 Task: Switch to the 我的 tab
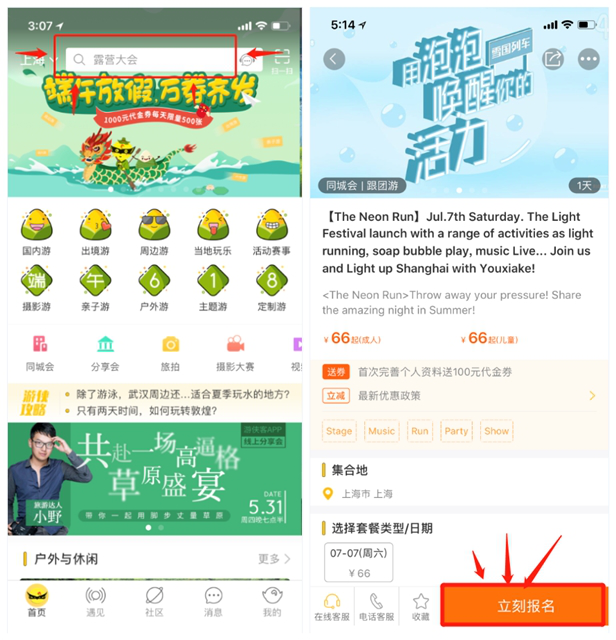coord(272,602)
